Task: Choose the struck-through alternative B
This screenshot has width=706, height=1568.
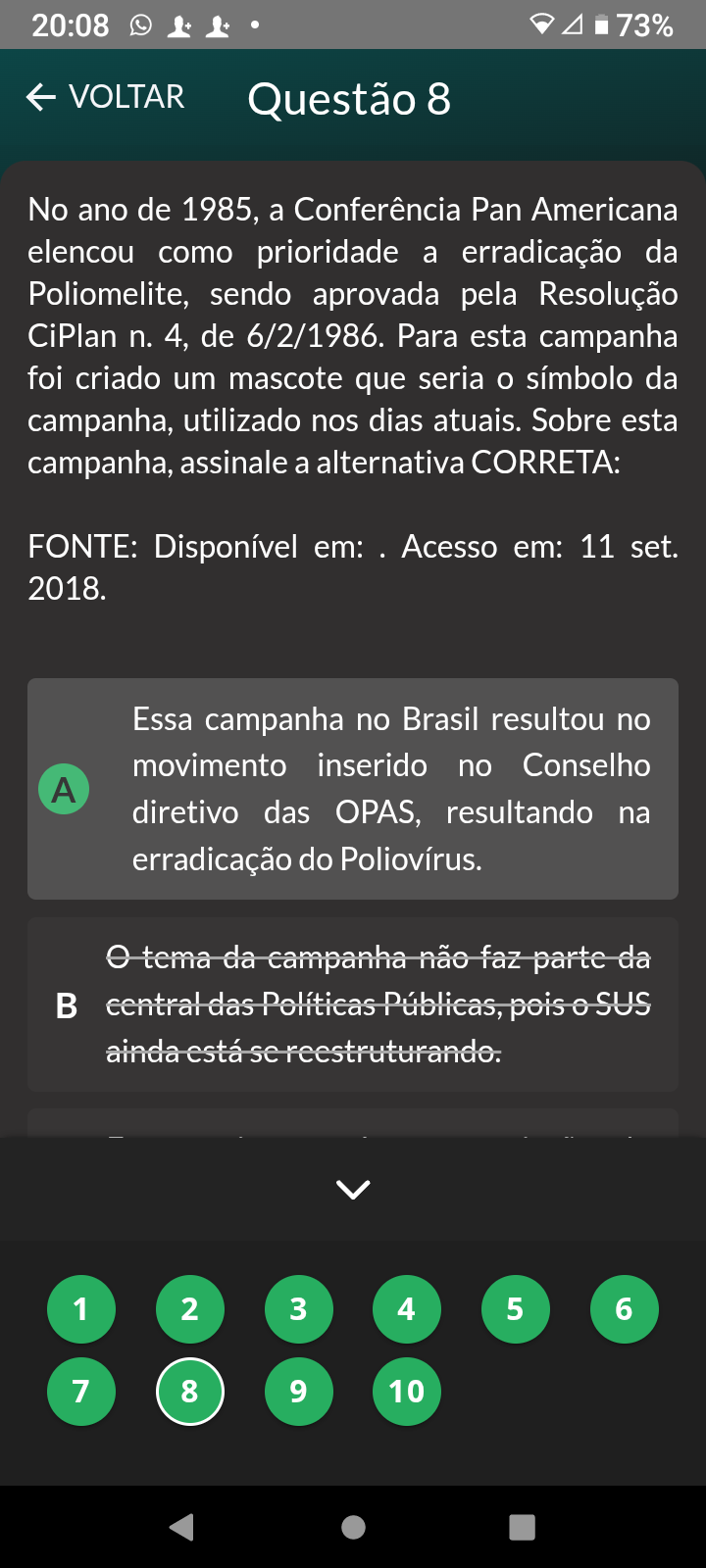Action: 353,1004
